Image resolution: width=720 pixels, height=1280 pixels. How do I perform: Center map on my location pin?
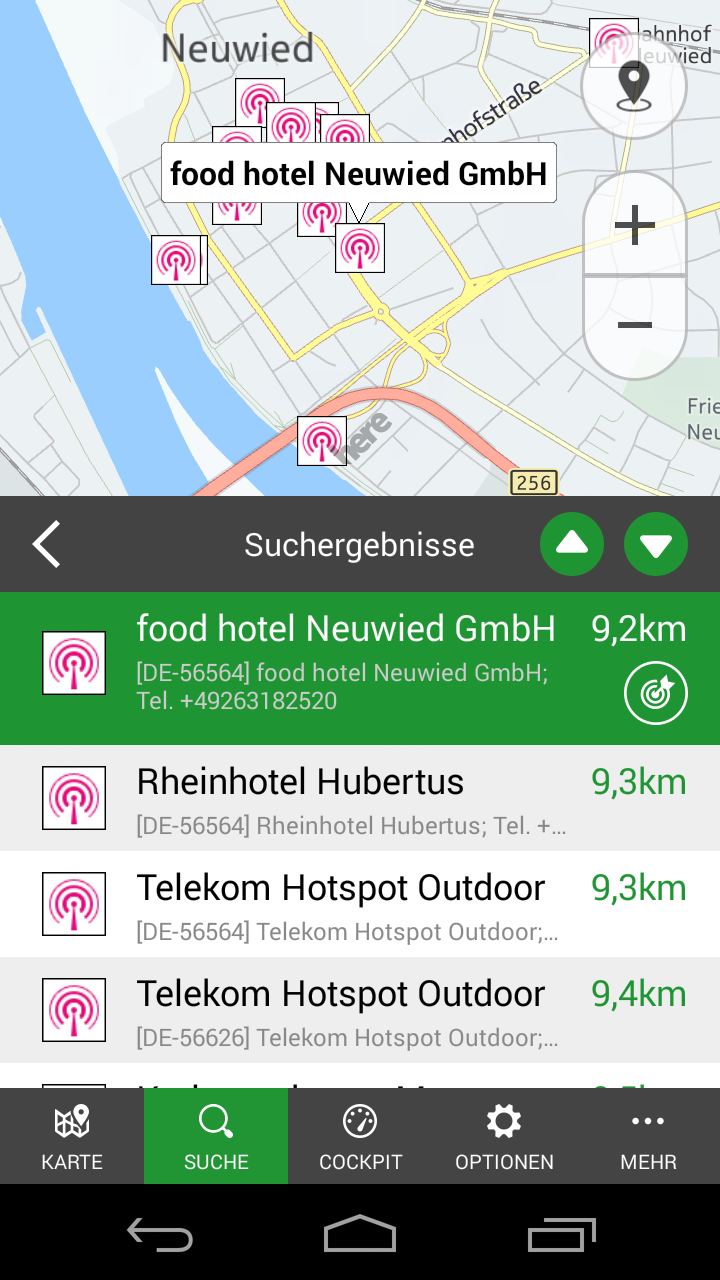pos(634,86)
